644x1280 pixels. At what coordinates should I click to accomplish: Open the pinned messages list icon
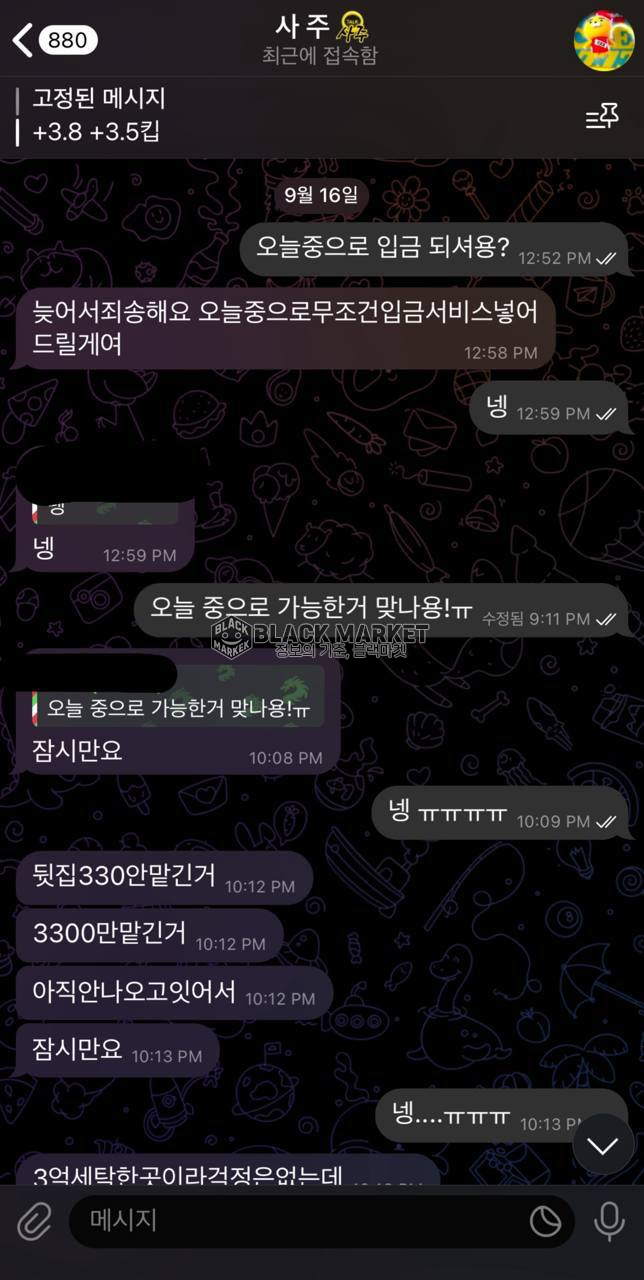601,117
